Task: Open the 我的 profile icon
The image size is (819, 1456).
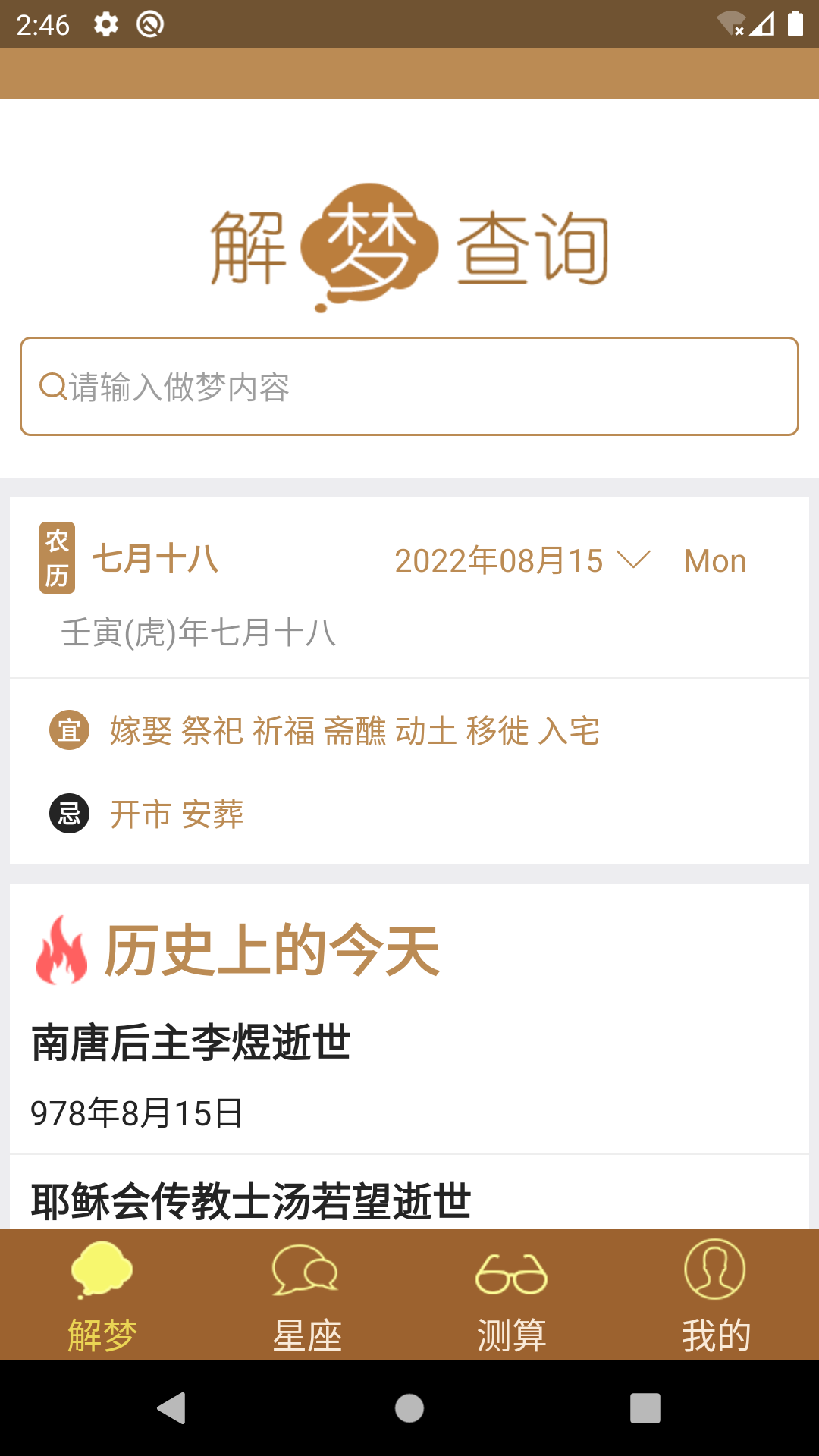Action: (x=716, y=1268)
